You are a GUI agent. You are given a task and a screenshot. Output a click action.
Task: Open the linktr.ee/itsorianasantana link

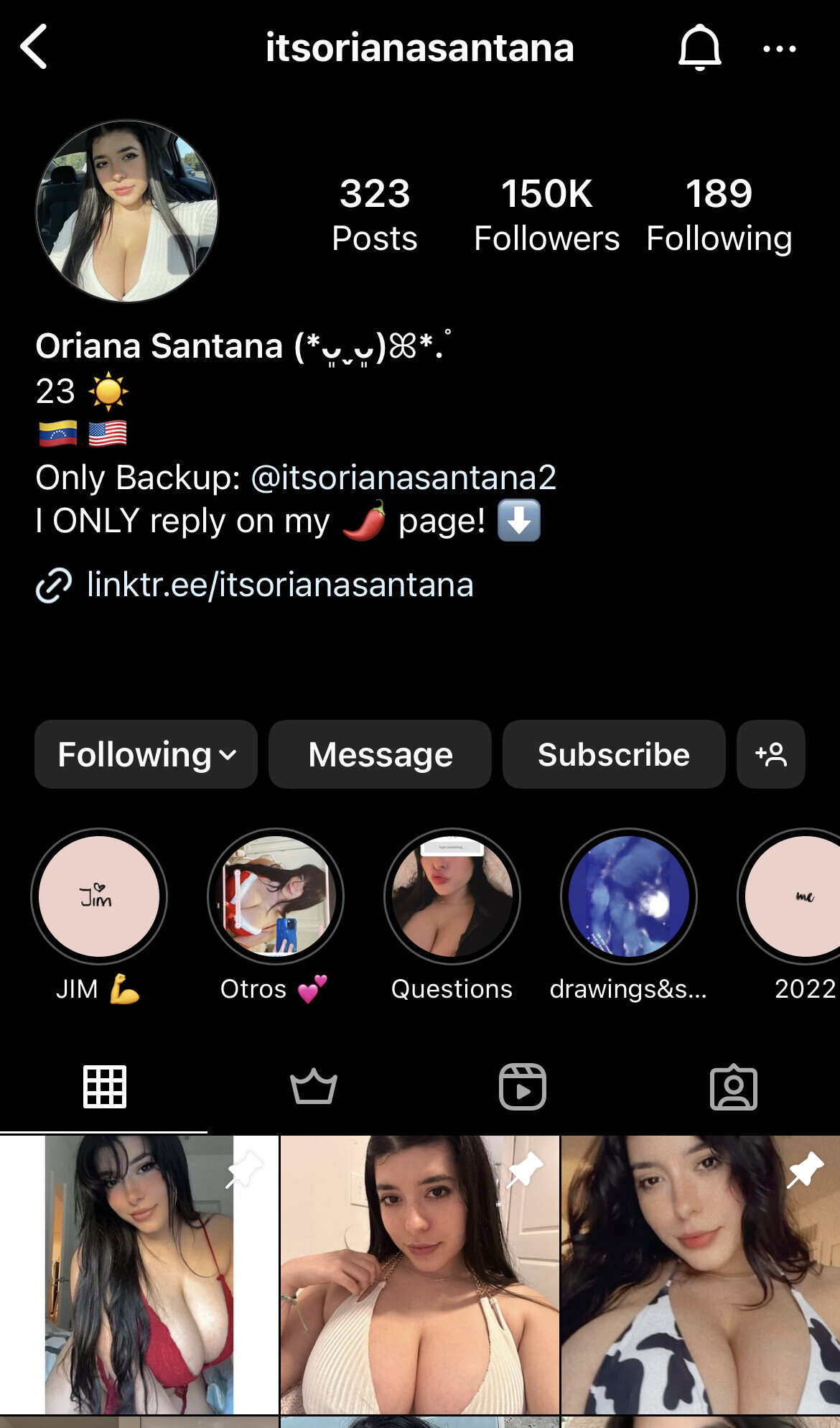click(280, 585)
